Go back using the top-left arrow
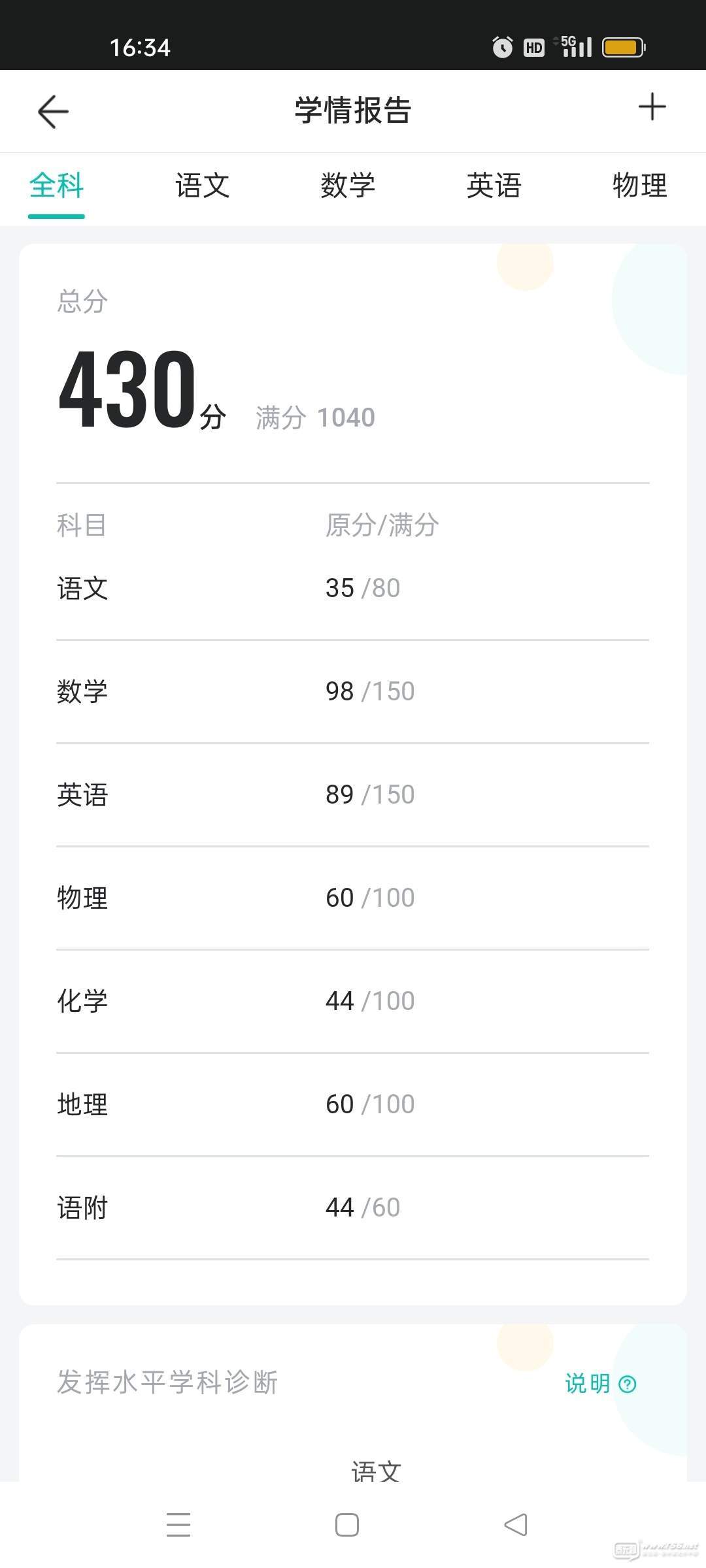Viewport: 706px width, 1568px height. 53,111
